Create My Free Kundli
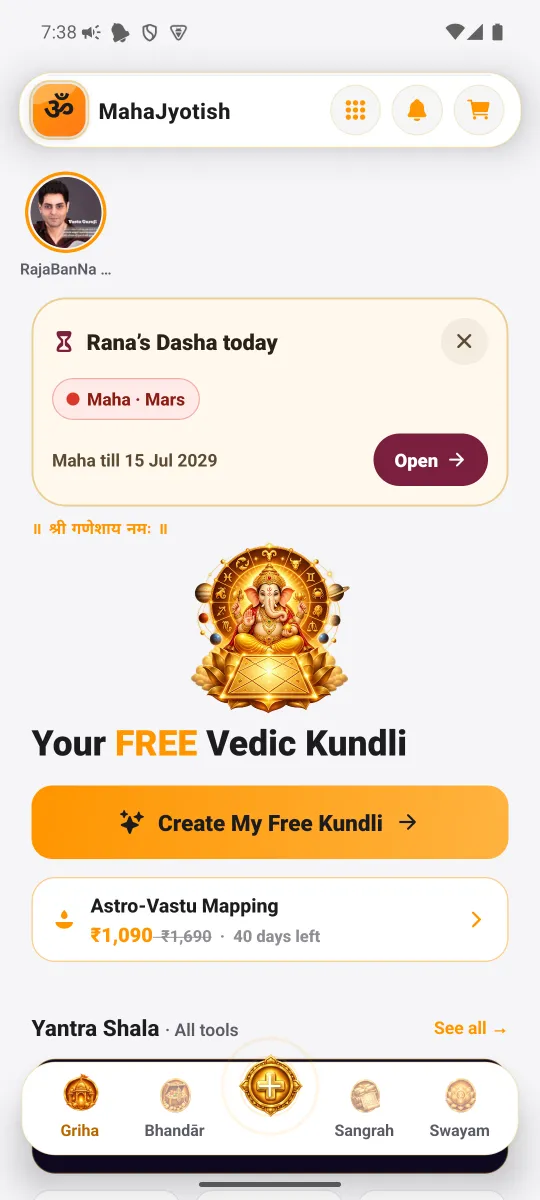The width and height of the screenshot is (540, 1200). click(270, 822)
